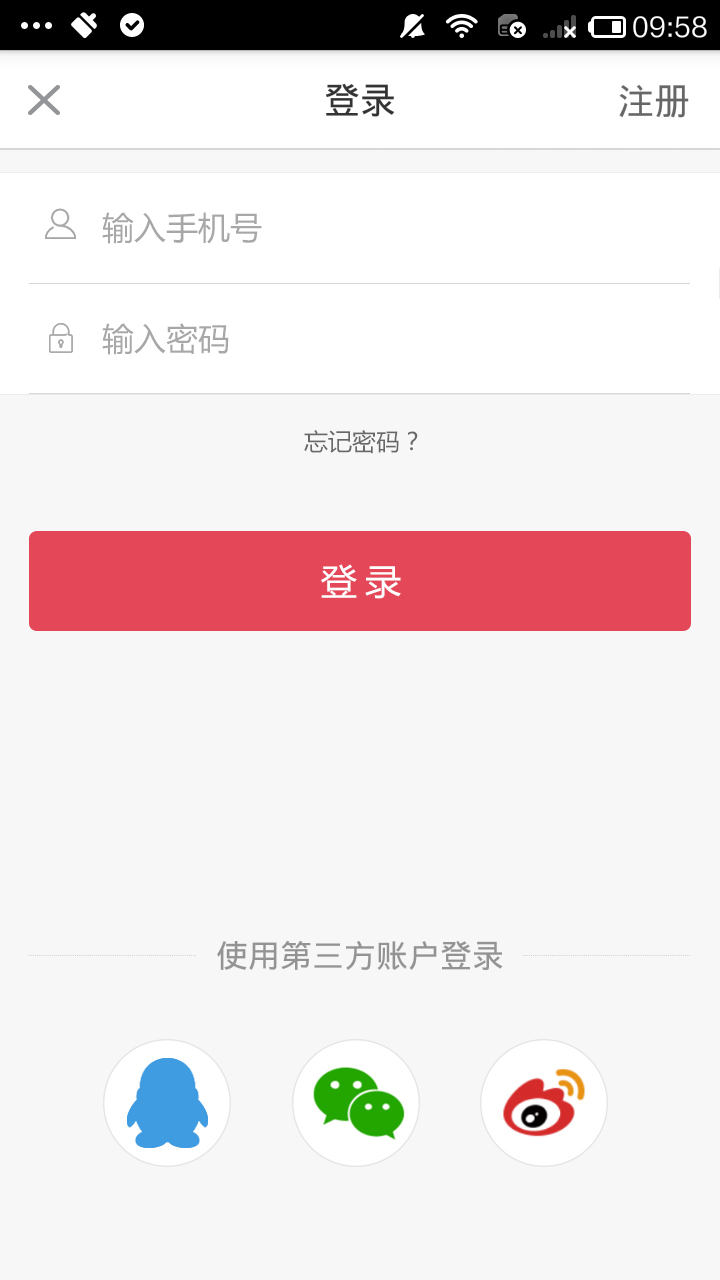The image size is (720, 1280).
Task: Open the 忘记密码 forgot password link
Action: click(x=361, y=442)
